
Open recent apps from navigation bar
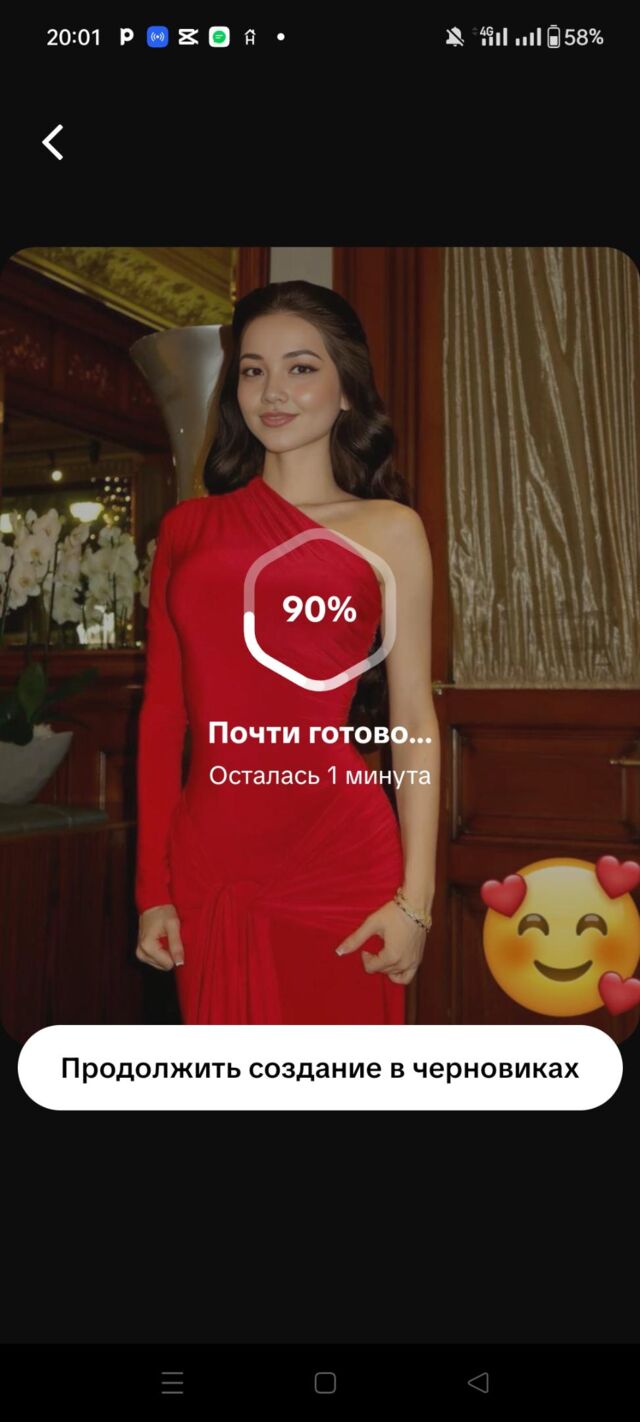173,1383
